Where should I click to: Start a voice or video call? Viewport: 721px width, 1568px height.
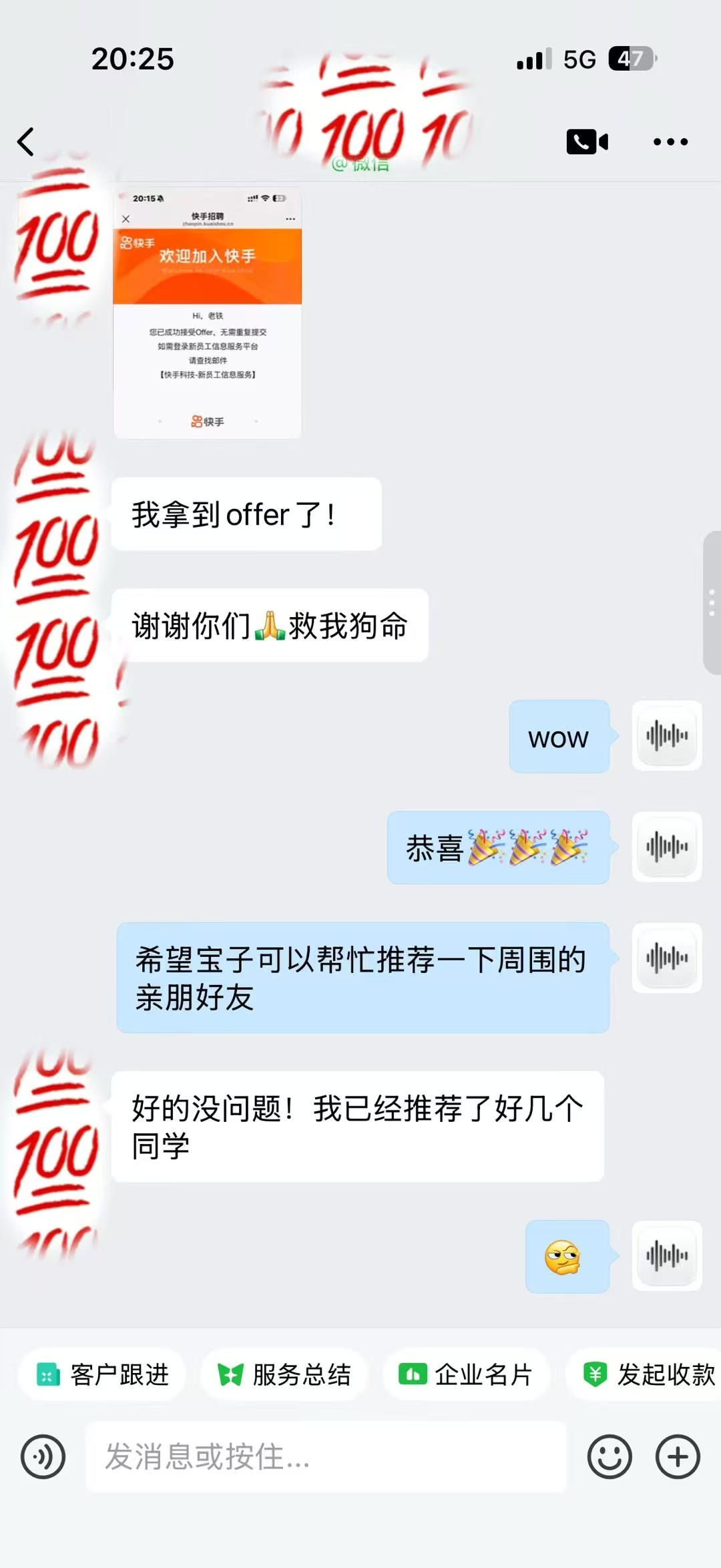(587, 142)
